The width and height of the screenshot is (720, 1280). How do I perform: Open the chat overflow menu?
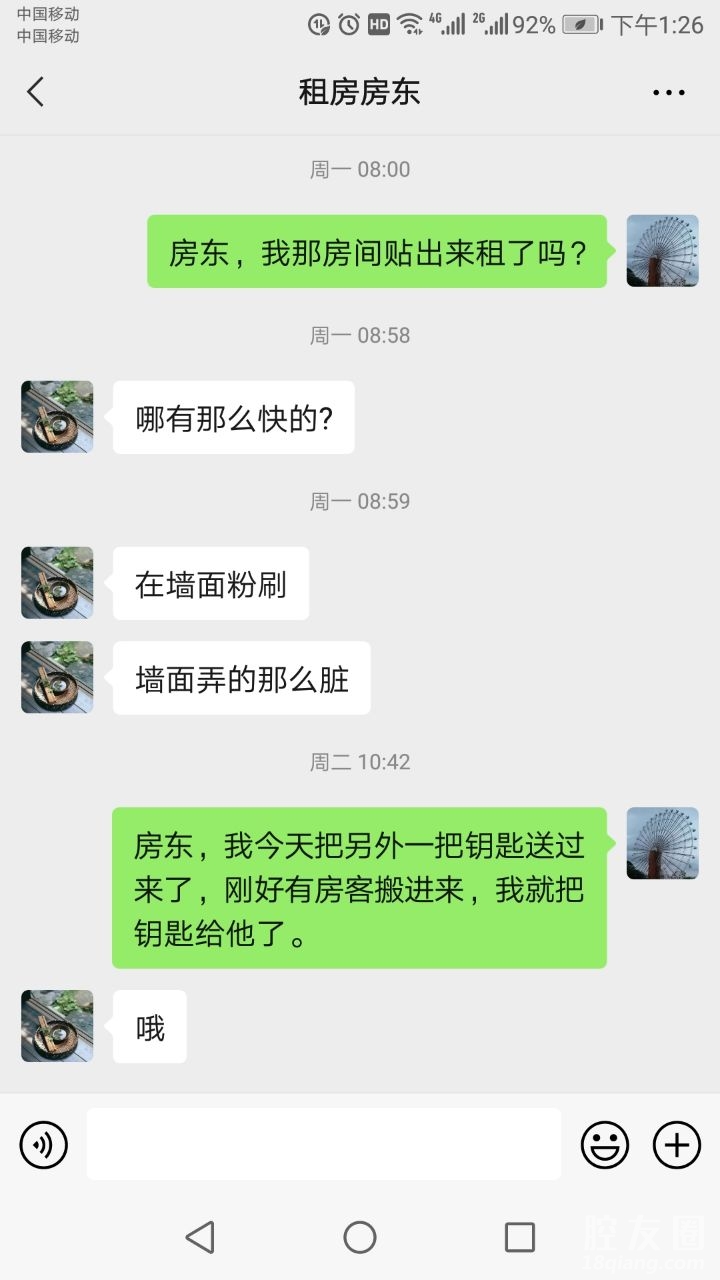pos(668,93)
